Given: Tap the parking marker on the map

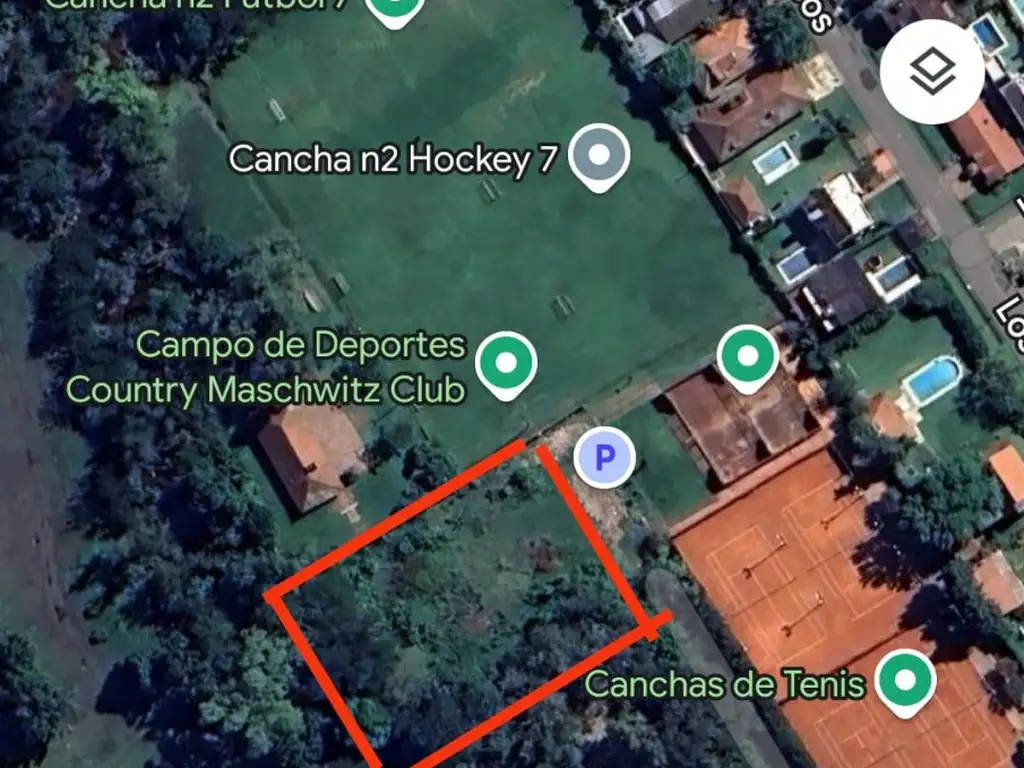Looking at the screenshot, I should [x=605, y=459].
